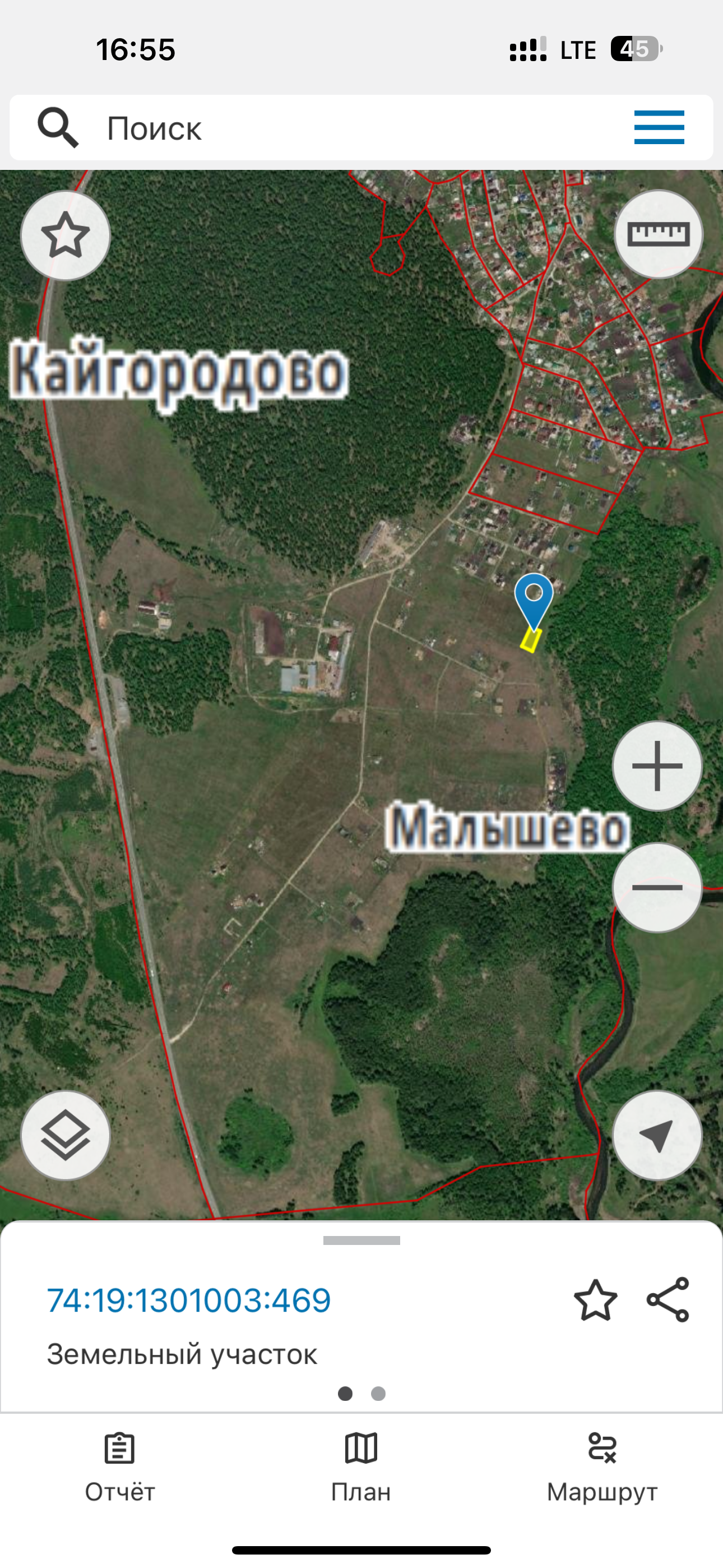The width and height of the screenshot is (723, 1568).
Task: Center the map on my location
Action: click(x=657, y=1135)
